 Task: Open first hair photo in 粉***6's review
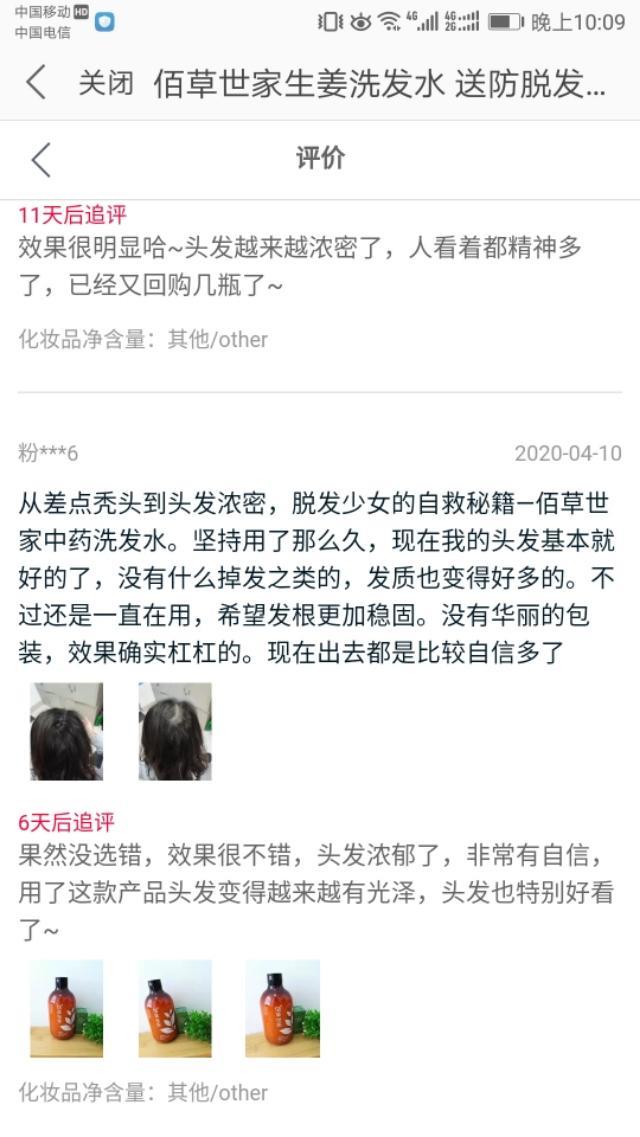[66, 731]
